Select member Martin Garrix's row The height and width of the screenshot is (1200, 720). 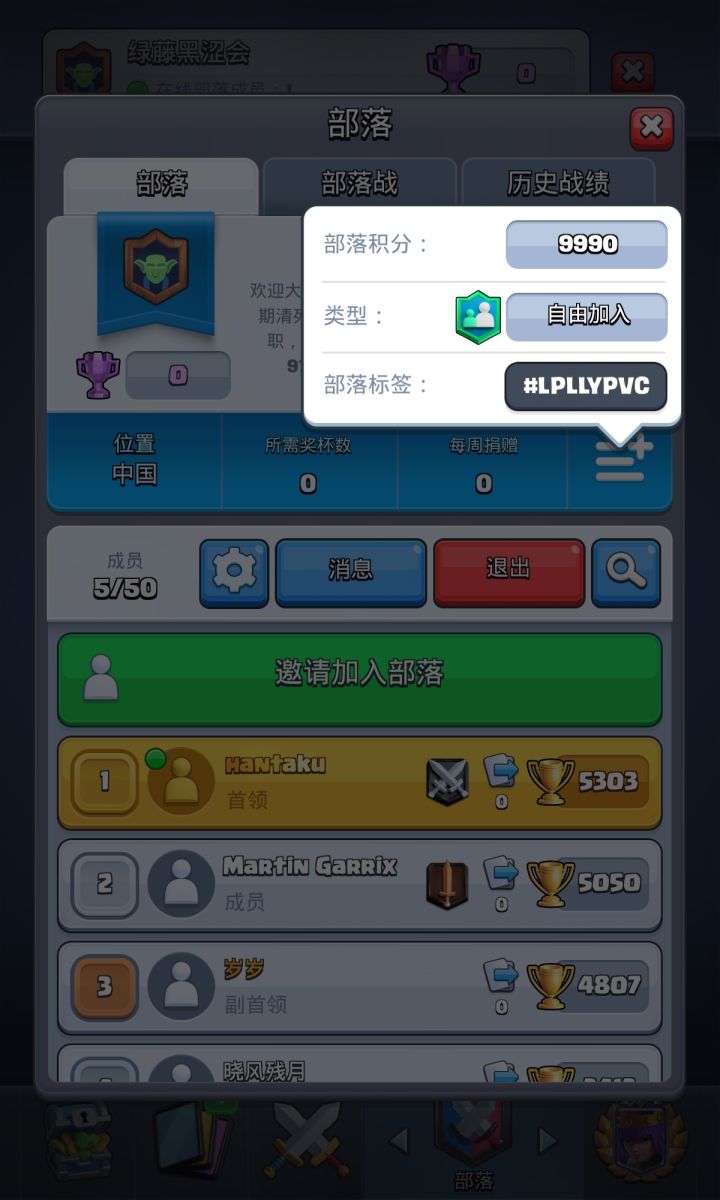click(x=360, y=885)
